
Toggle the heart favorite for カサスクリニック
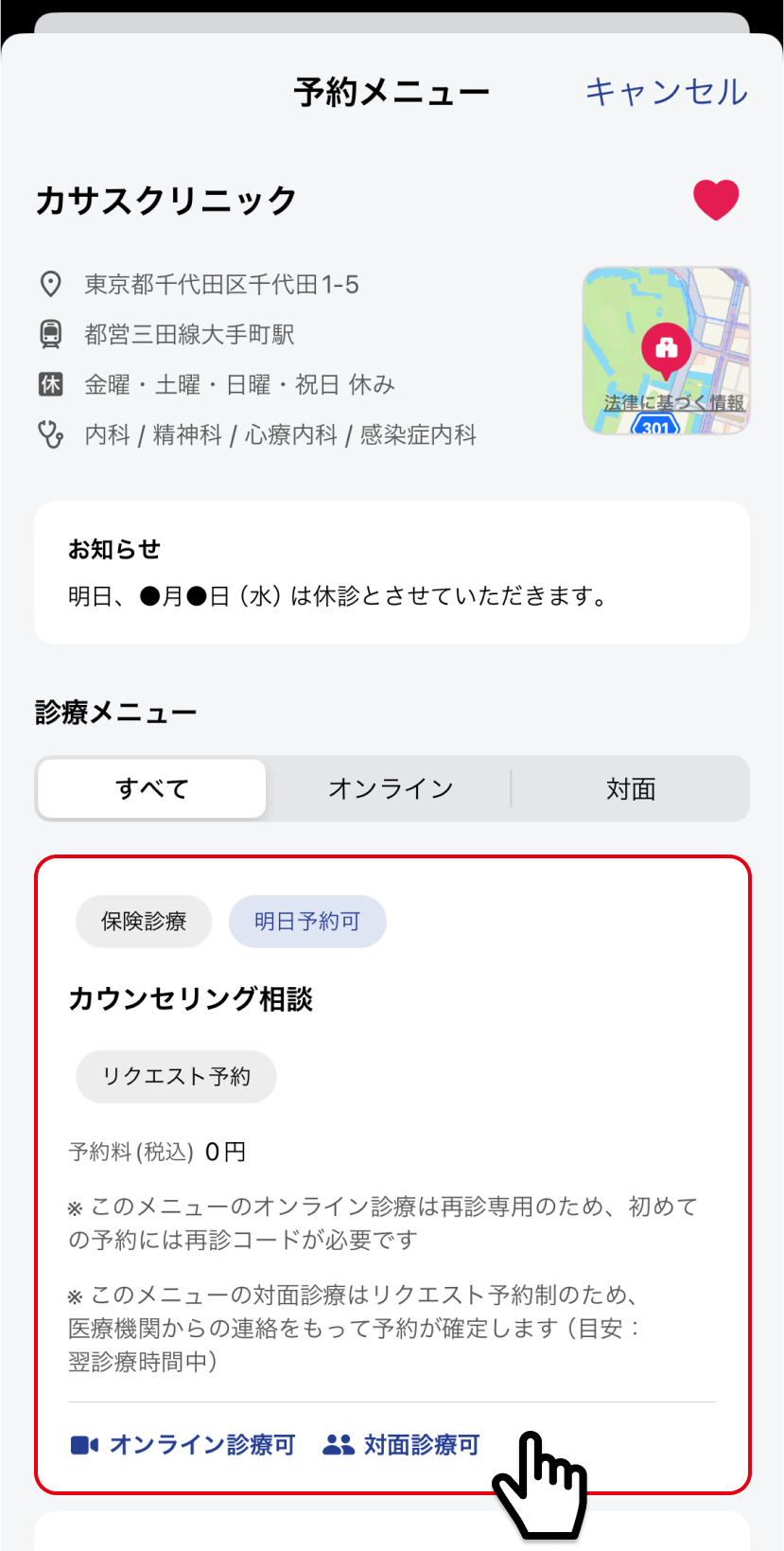pyautogui.click(x=716, y=200)
